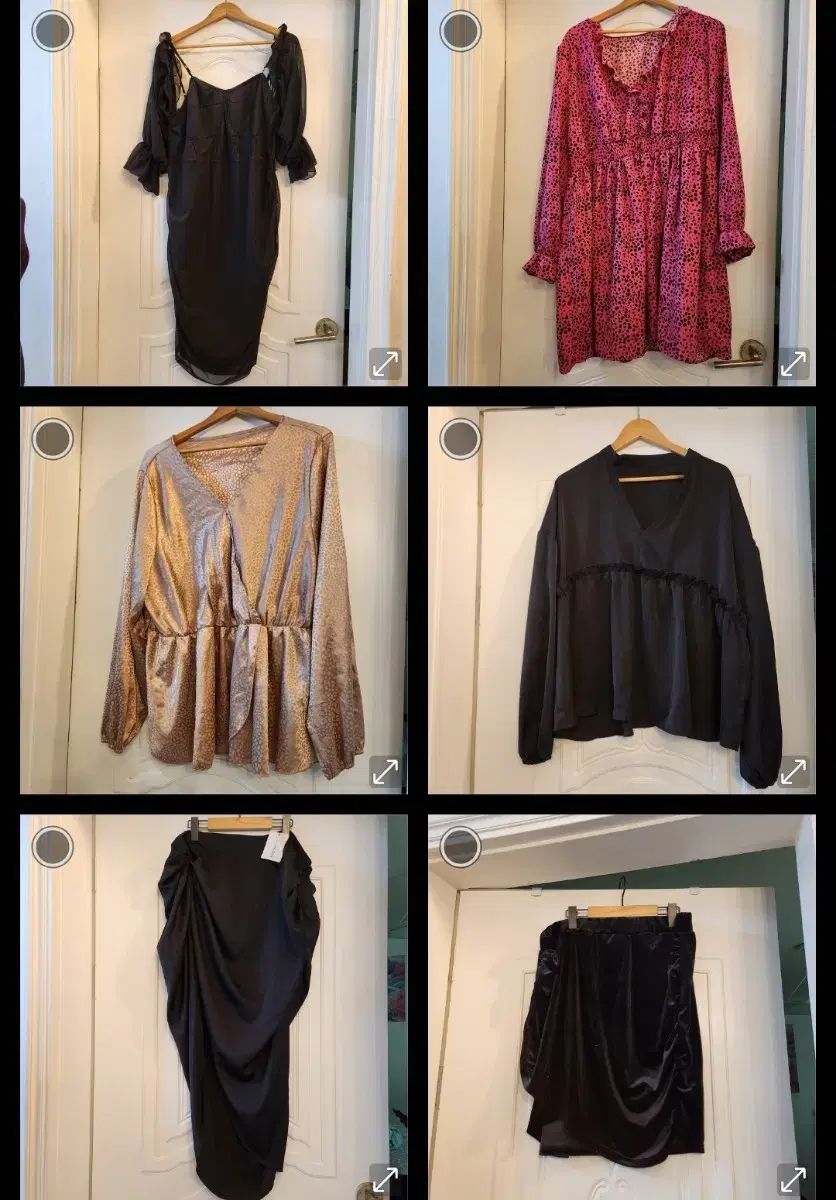Screen dimensions: 836x1200
Task: Expand the black ruffle-sleeve dress photo
Action: tap(385, 364)
